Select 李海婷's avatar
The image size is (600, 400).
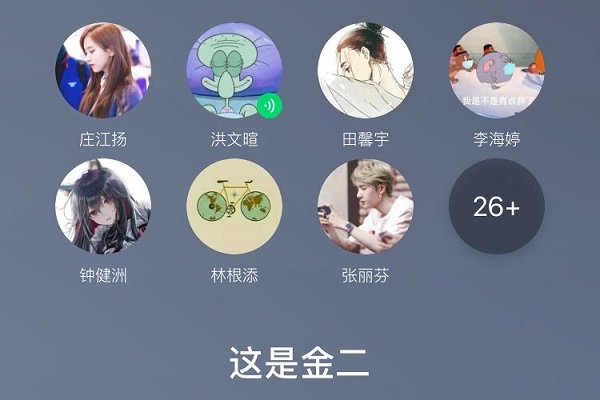pyautogui.click(x=496, y=71)
